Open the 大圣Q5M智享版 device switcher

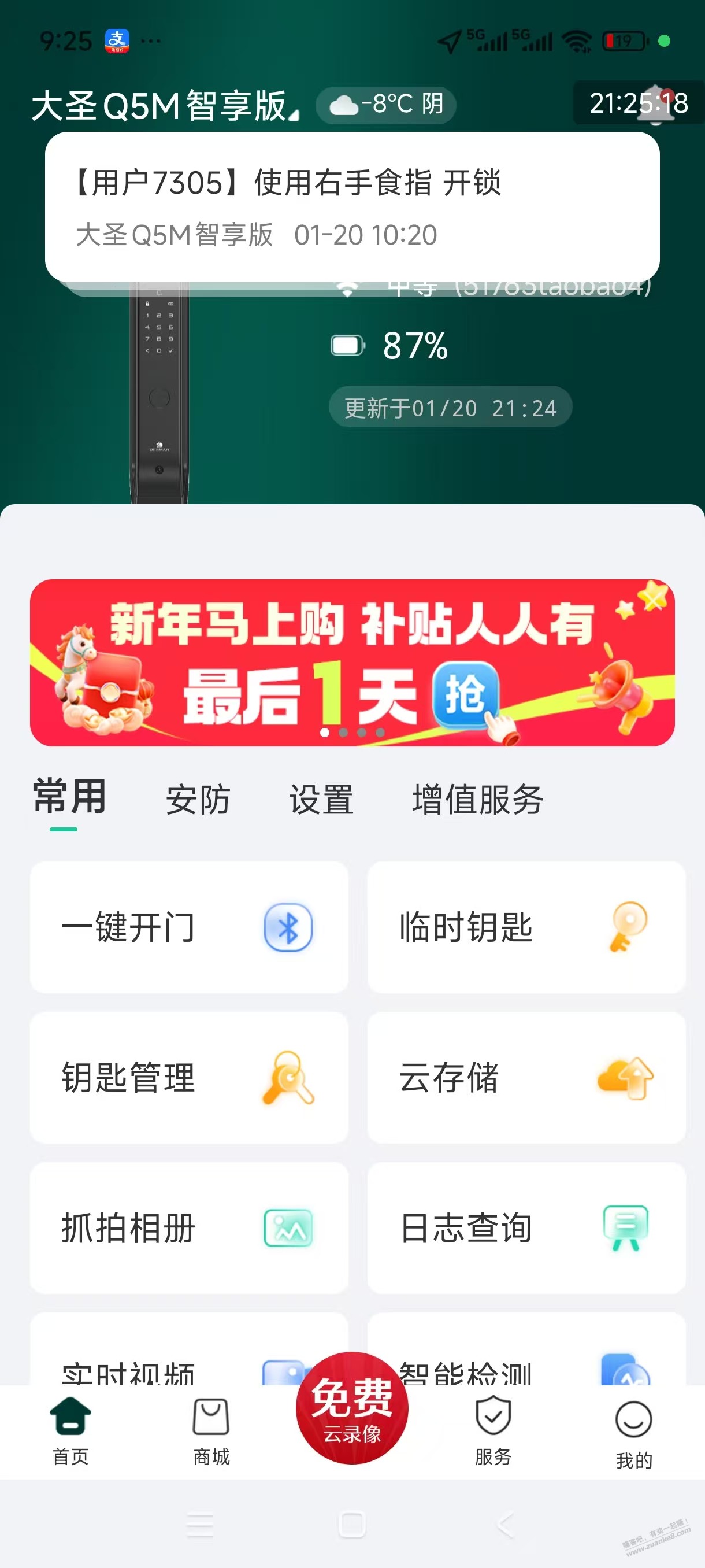(x=164, y=106)
